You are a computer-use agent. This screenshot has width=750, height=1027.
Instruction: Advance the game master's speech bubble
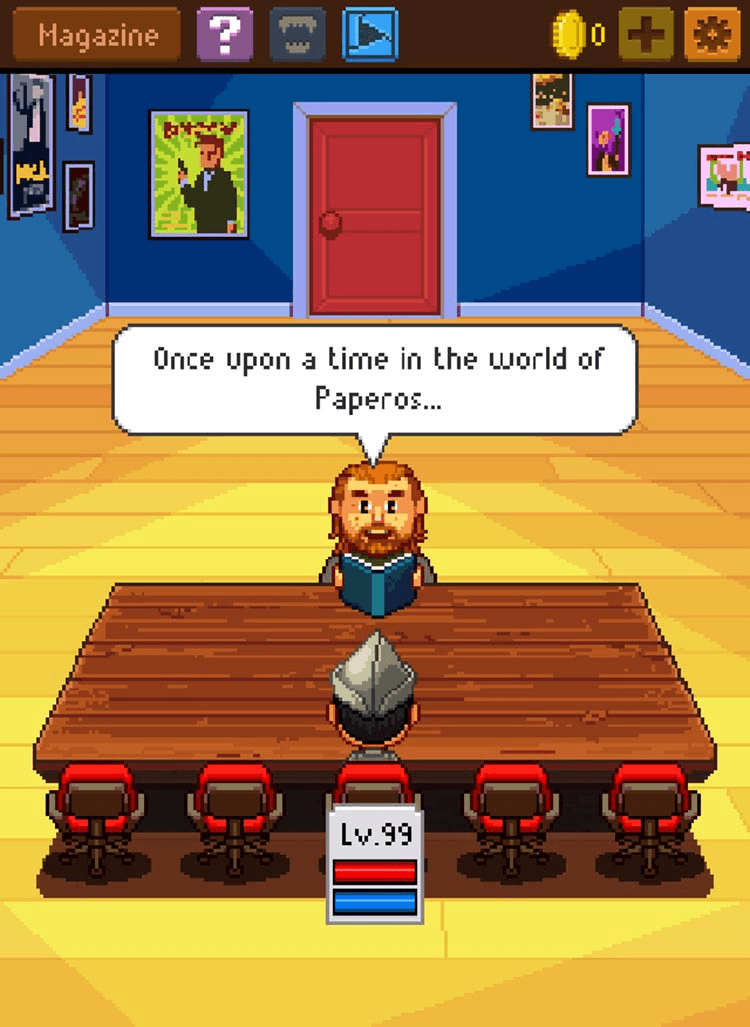(x=375, y=379)
